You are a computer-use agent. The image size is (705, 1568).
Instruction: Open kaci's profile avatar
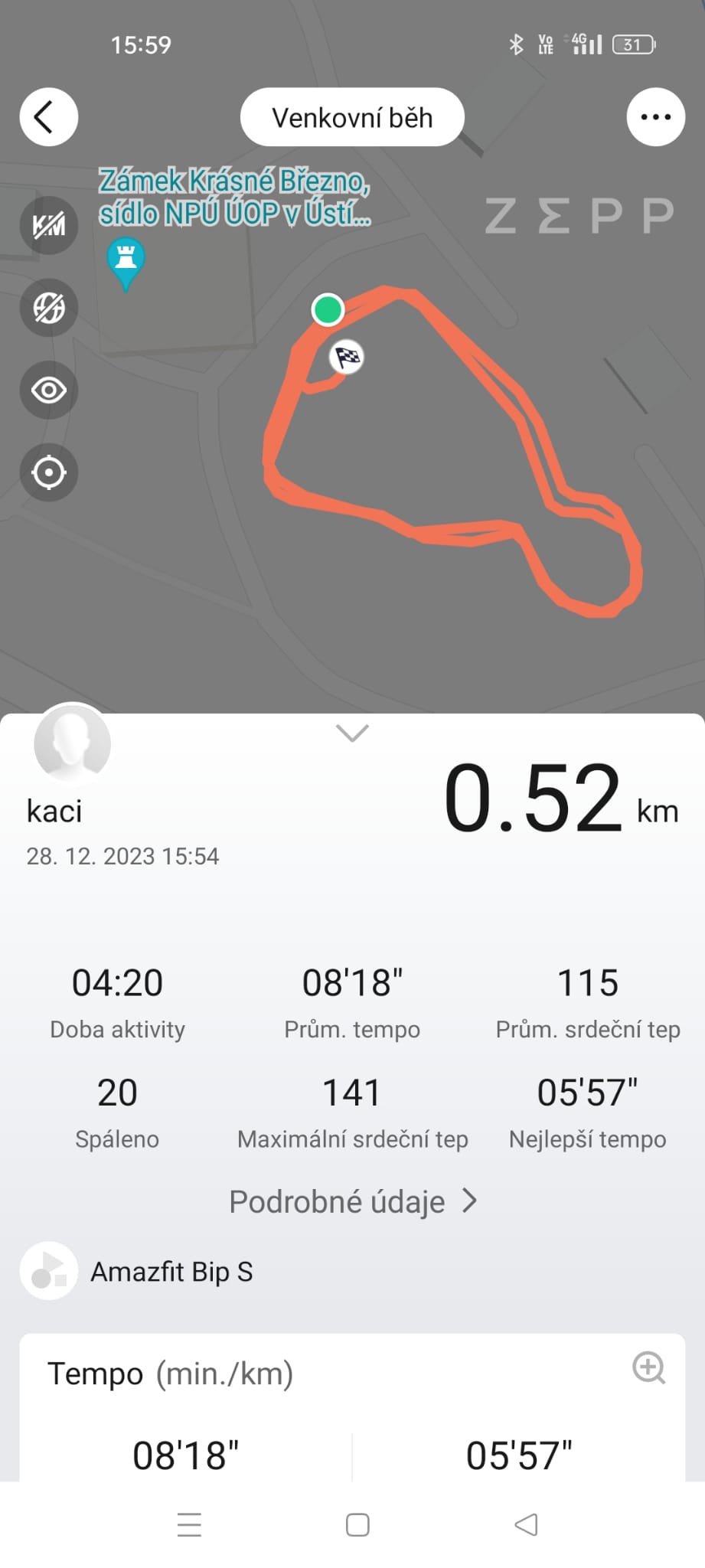coord(72,743)
